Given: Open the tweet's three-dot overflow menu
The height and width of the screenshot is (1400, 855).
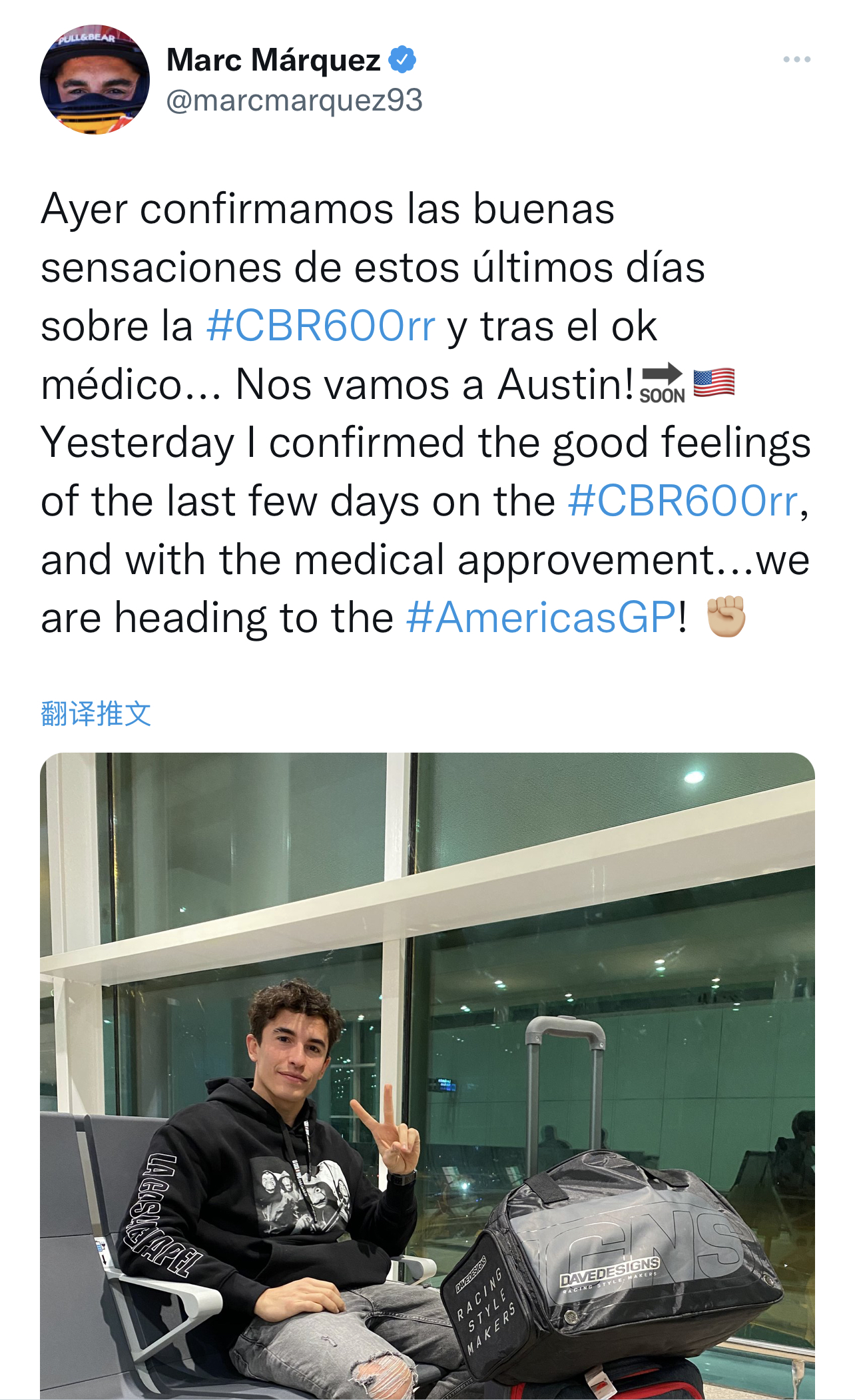Looking at the screenshot, I should click(x=796, y=60).
